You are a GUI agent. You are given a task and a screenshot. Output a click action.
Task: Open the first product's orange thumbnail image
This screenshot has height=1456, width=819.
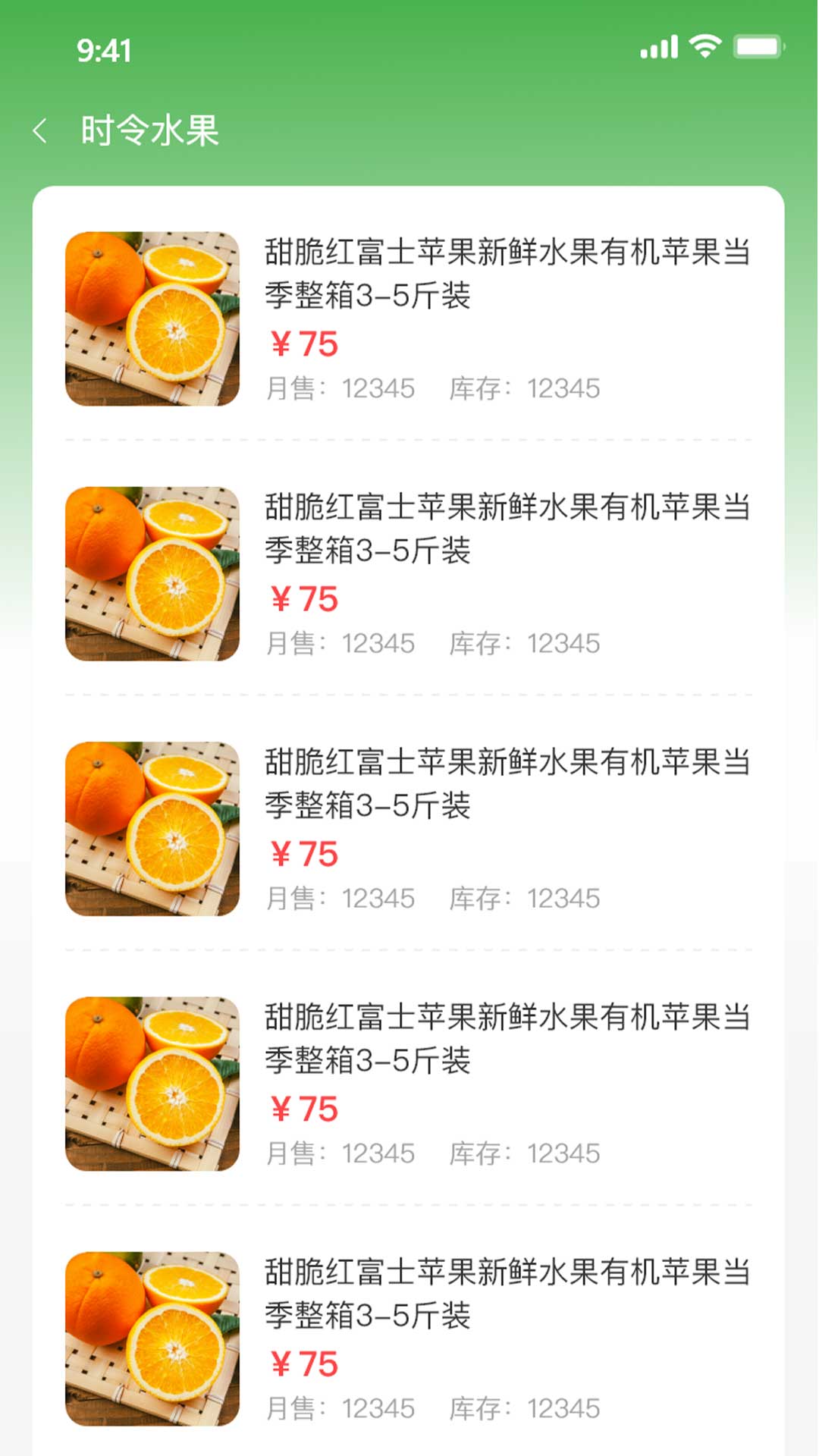click(x=152, y=322)
